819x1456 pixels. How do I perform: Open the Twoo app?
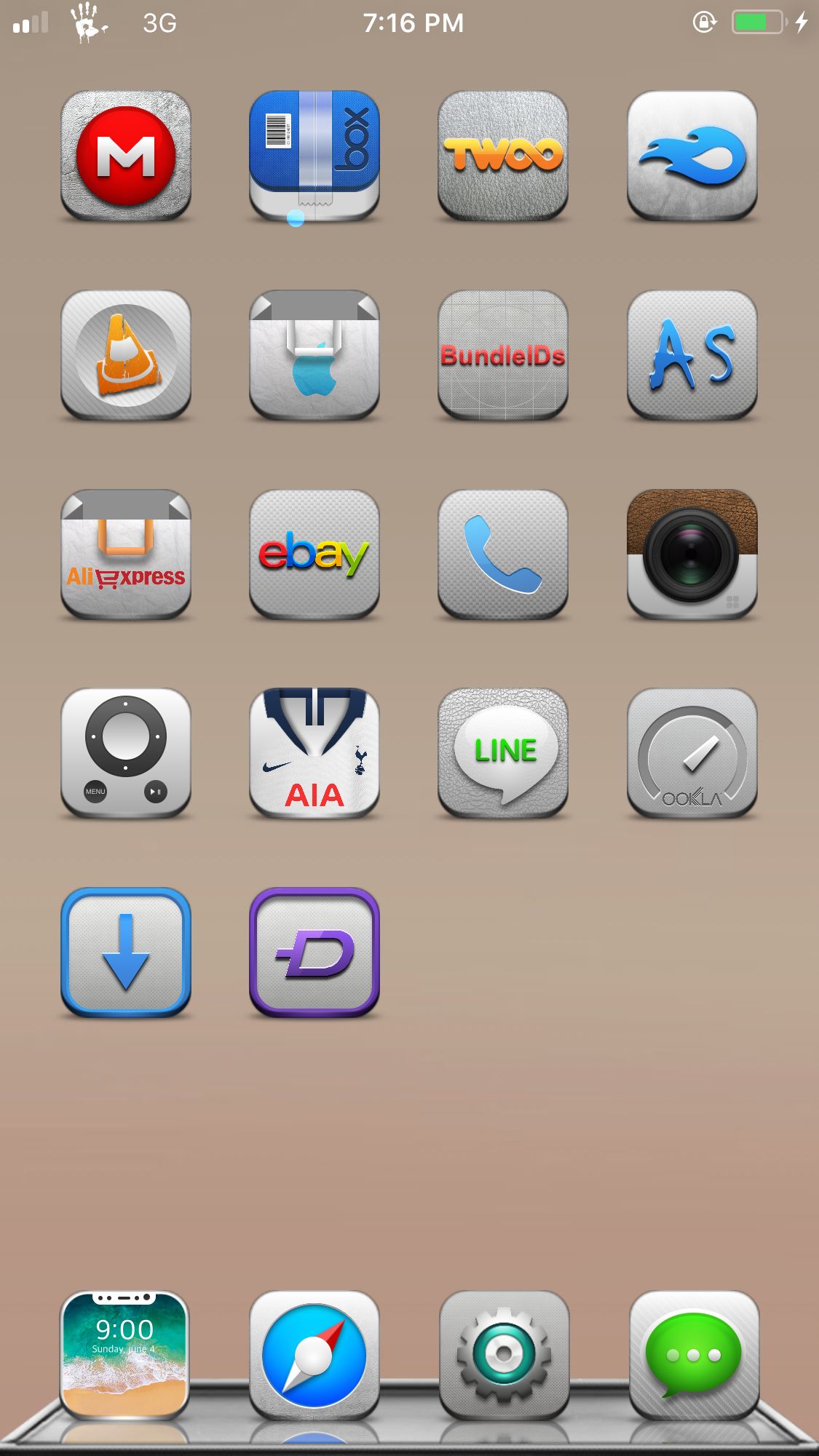point(503,156)
